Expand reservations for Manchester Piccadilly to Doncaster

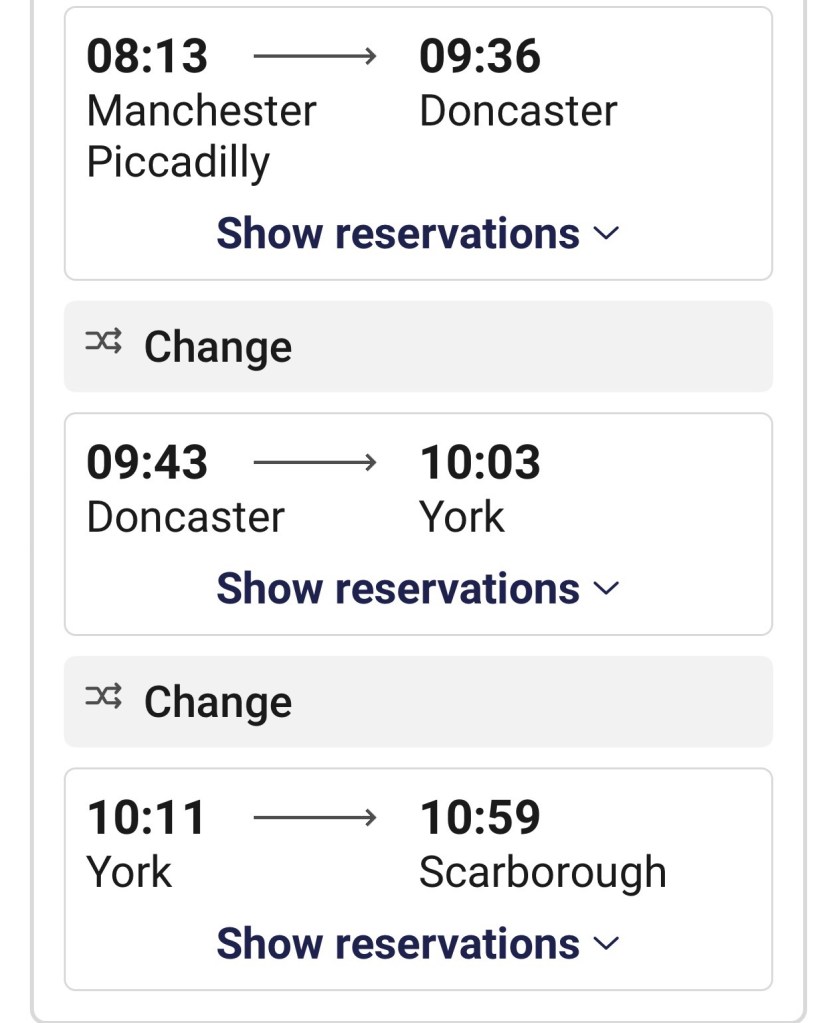418,234
